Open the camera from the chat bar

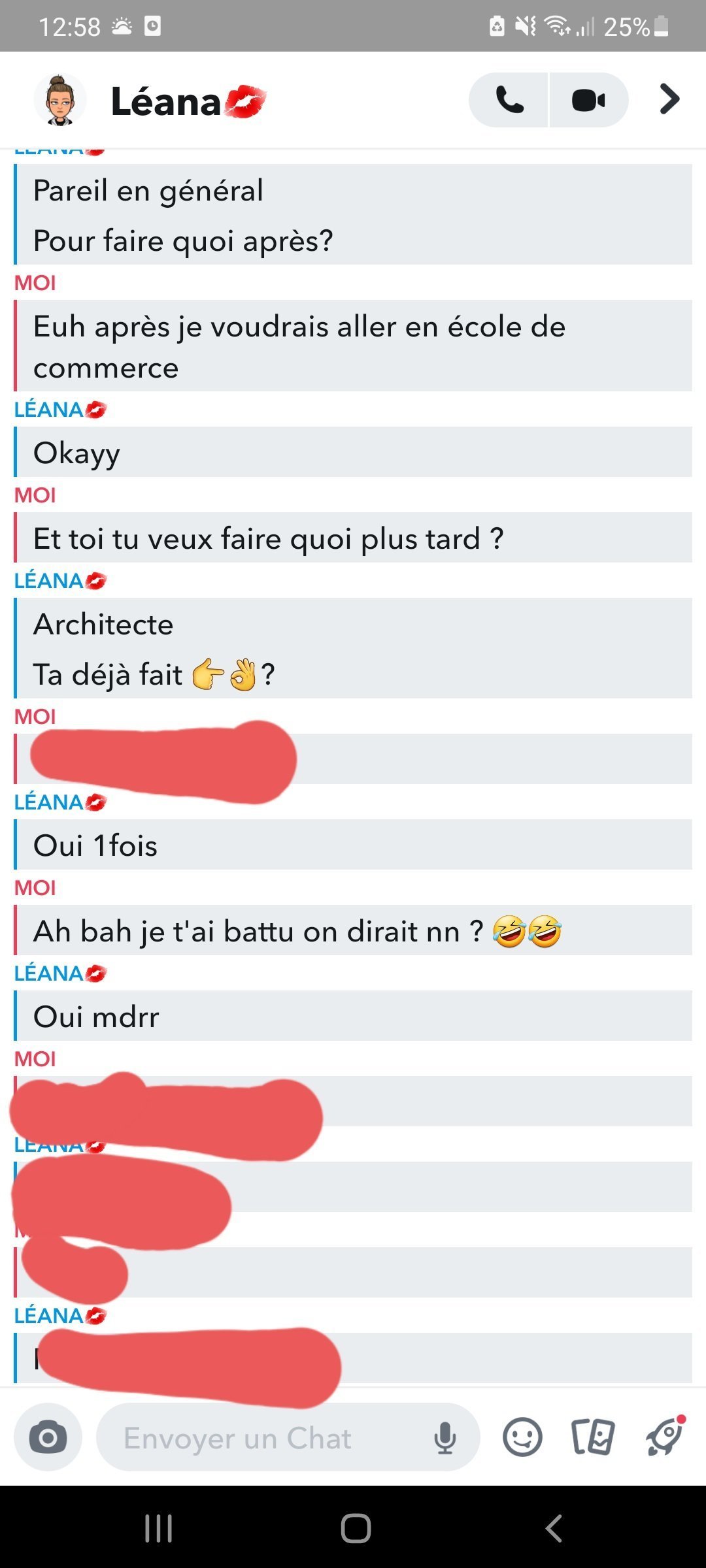point(48,1437)
